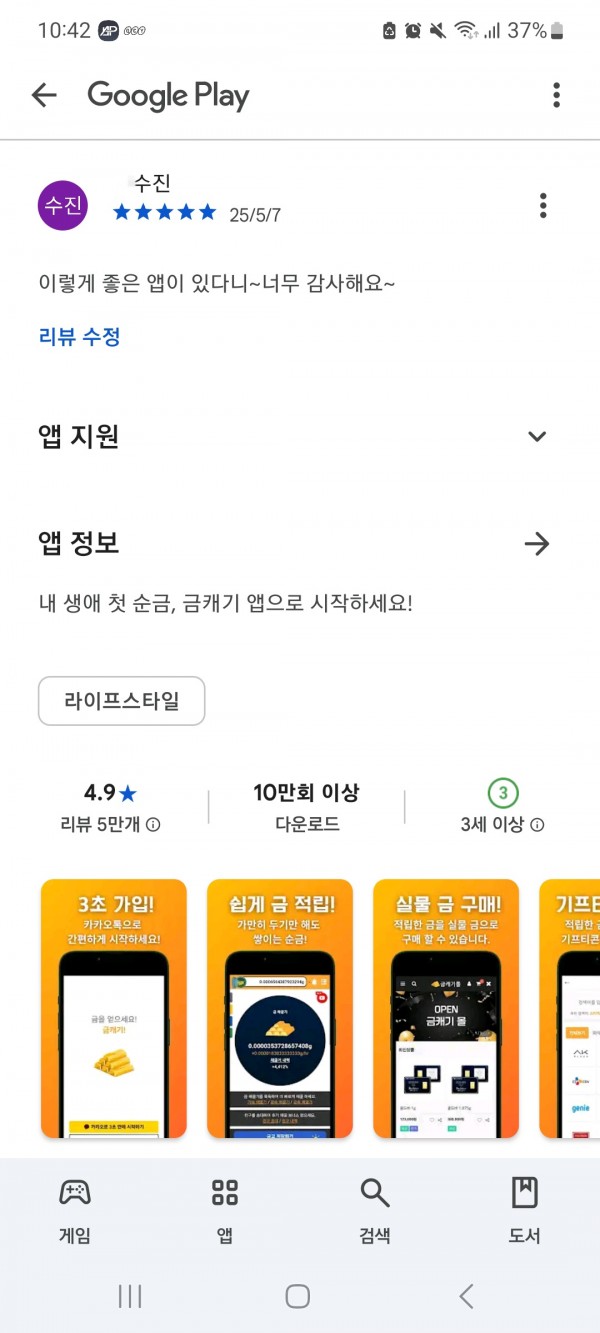Image resolution: width=600 pixels, height=1333 pixels.
Task: Switch to the 검색 tab
Action: point(375,1210)
